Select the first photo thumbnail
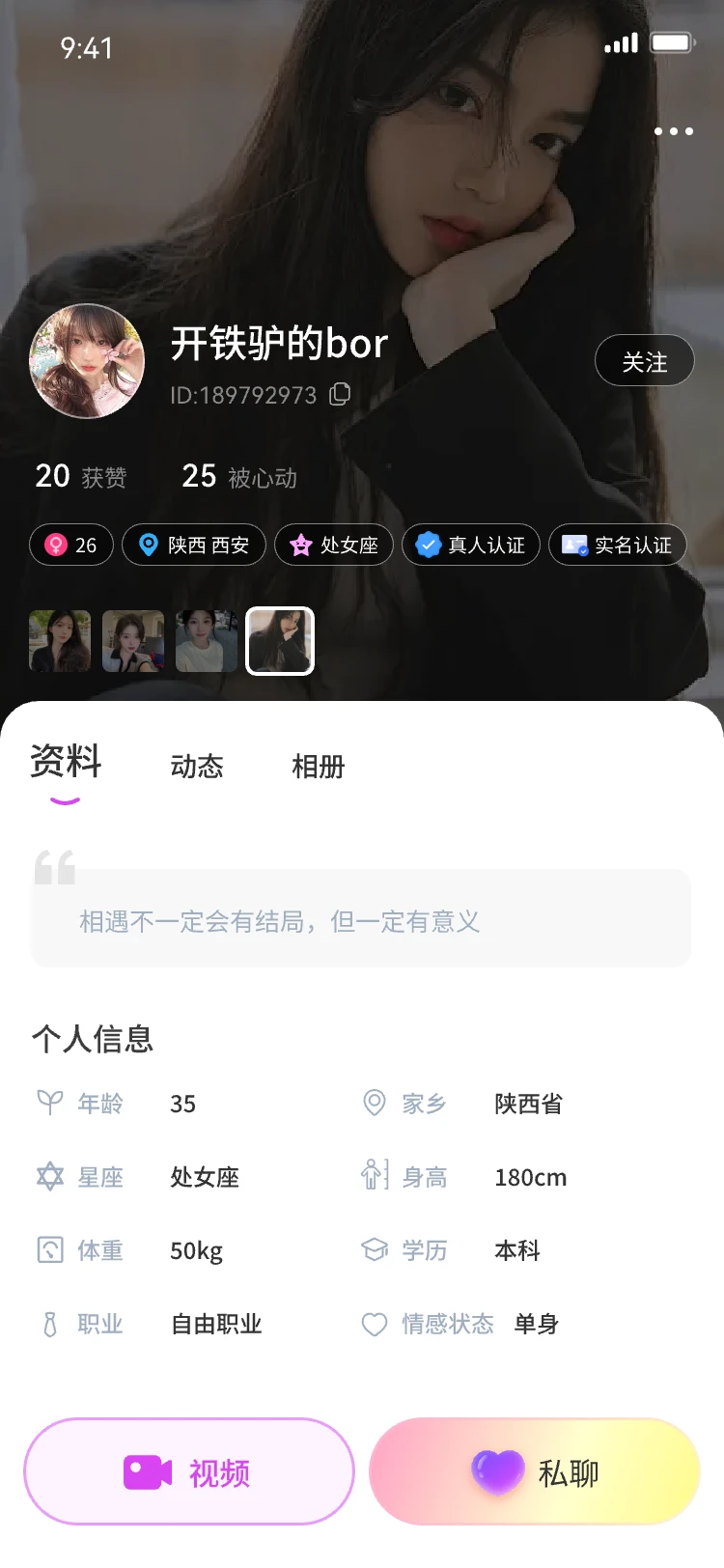 [x=60, y=641]
